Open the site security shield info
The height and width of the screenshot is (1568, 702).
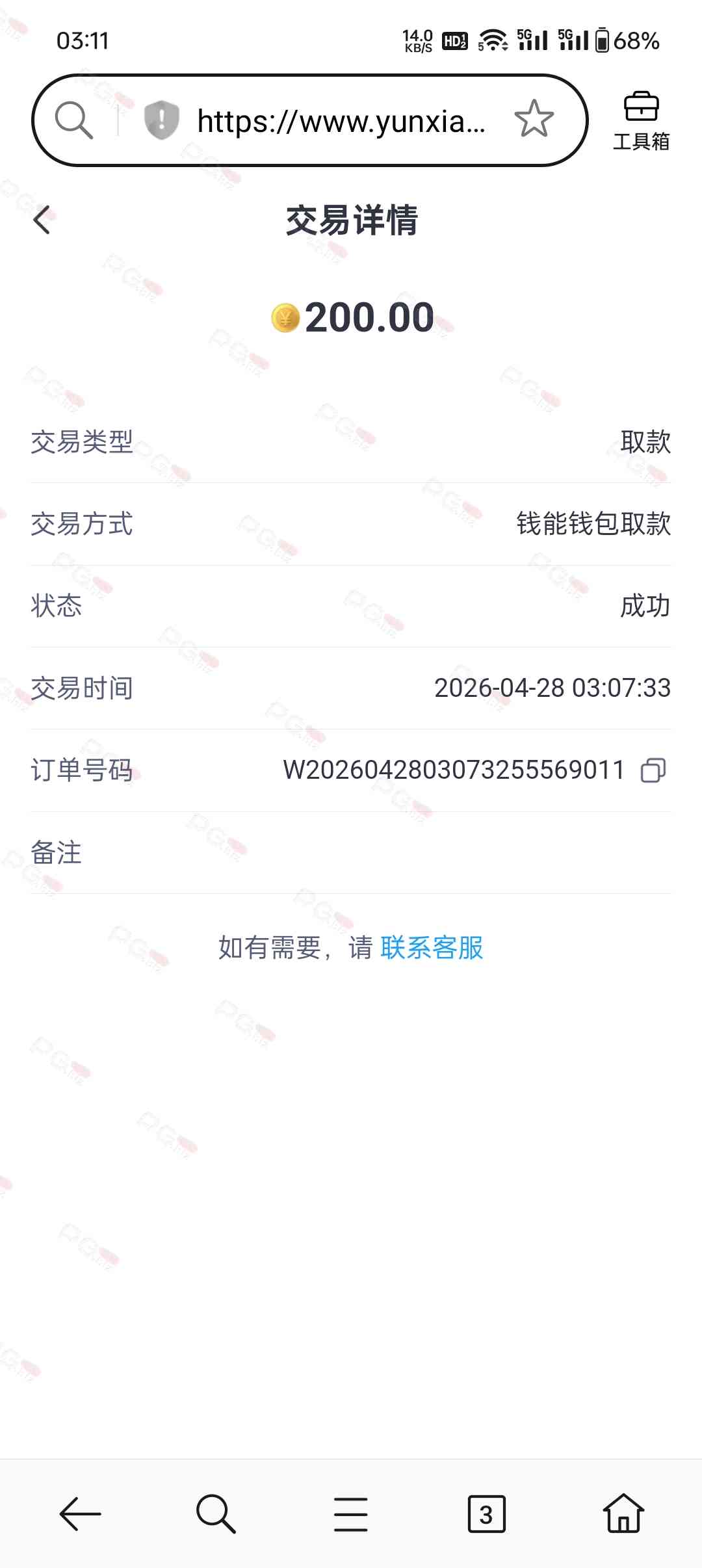point(161,120)
